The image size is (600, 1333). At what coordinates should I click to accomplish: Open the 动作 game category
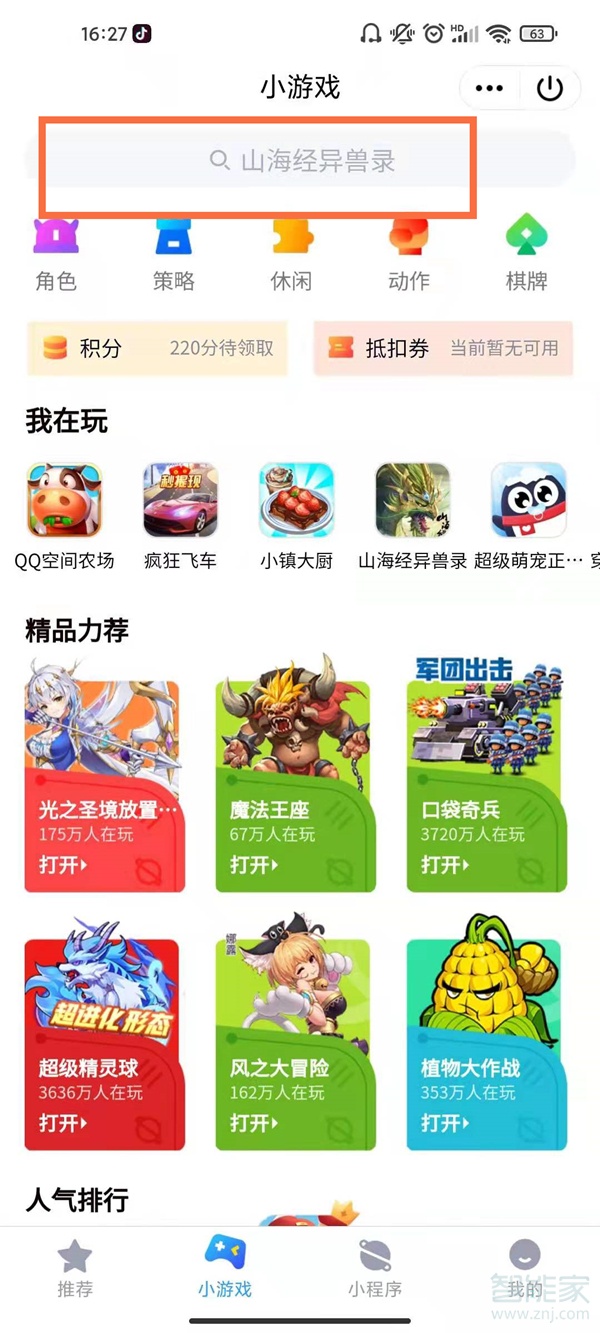click(x=408, y=255)
